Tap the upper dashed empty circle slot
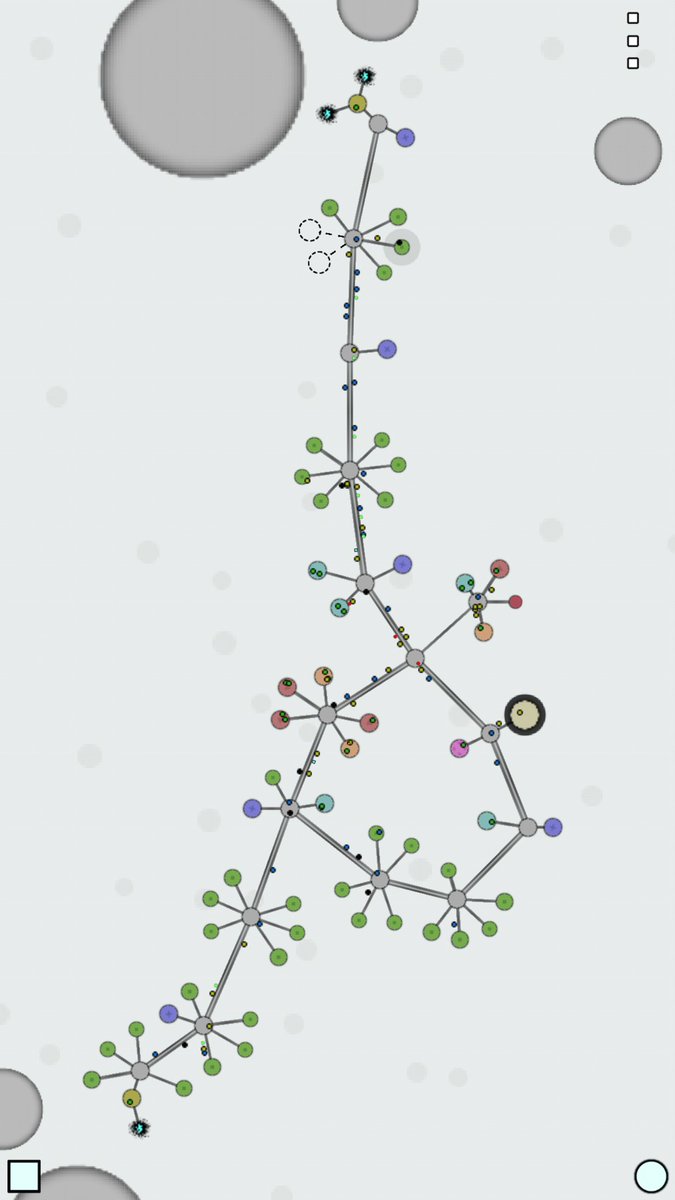675x1200 pixels. (x=310, y=230)
